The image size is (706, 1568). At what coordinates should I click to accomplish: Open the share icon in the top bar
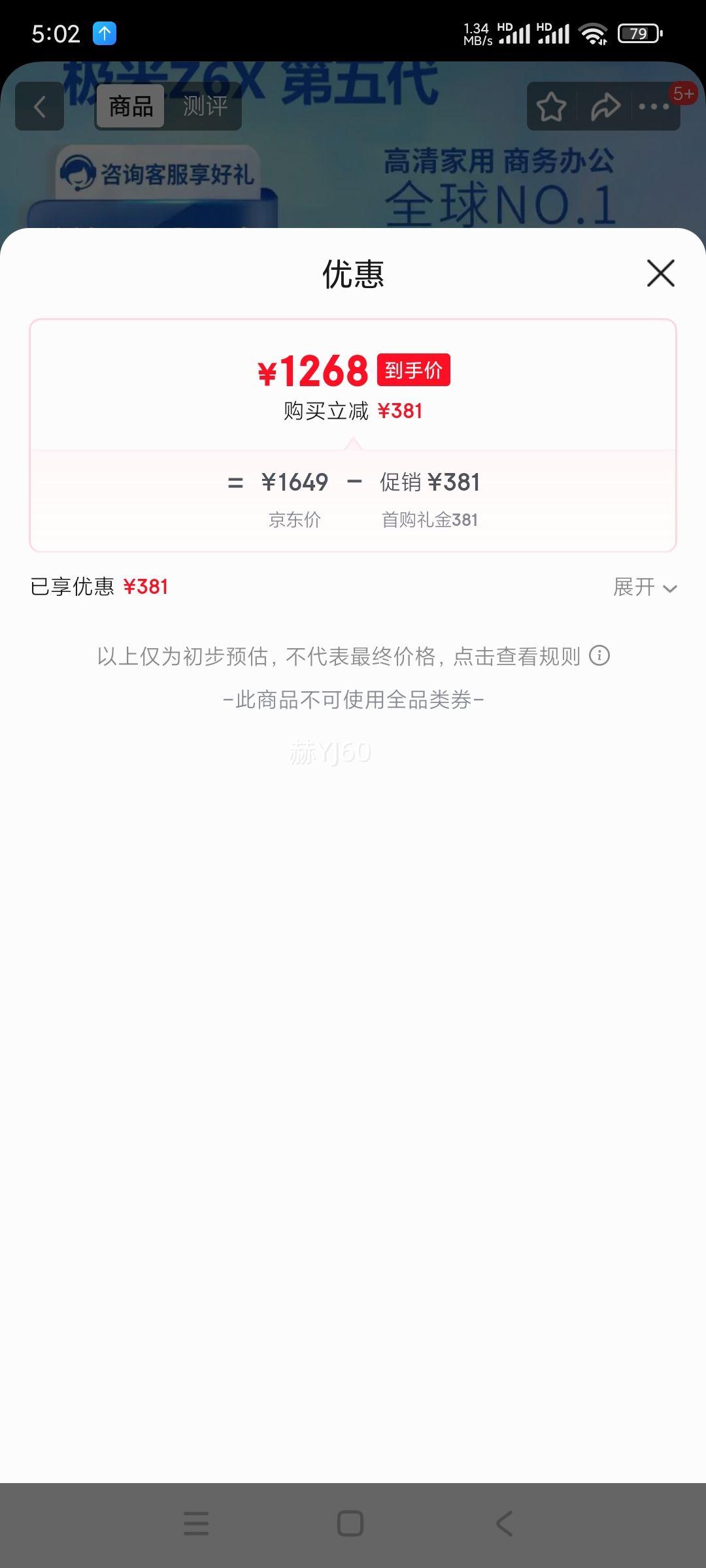pos(605,106)
